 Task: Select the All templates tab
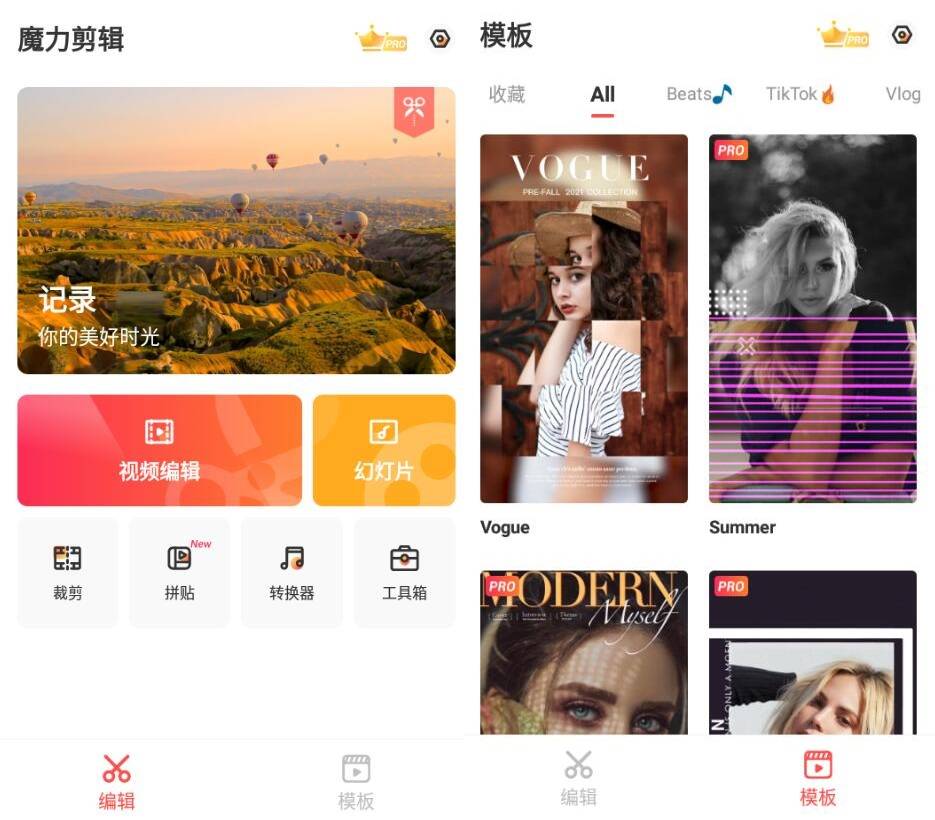[x=602, y=95]
